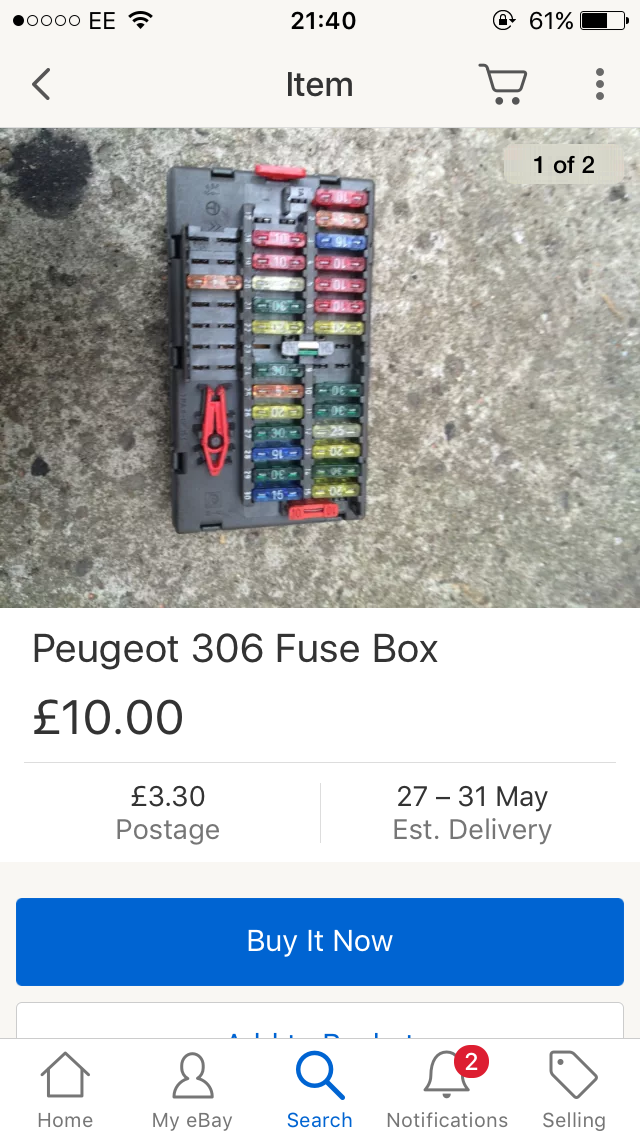This screenshot has width=640, height=1136.
Task: Switch to the Selling tab
Action: [x=574, y=1090]
